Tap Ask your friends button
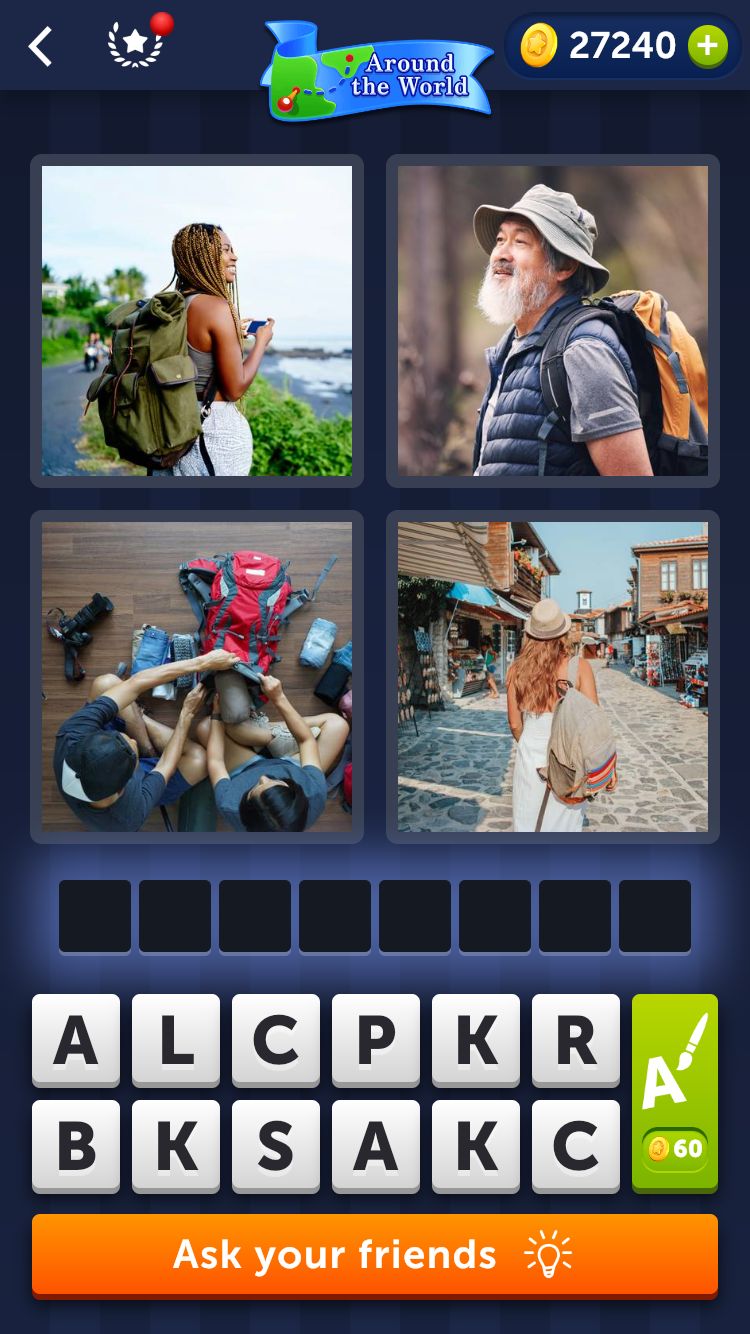The image size is (750, 1334). [x=375, y=1256]
